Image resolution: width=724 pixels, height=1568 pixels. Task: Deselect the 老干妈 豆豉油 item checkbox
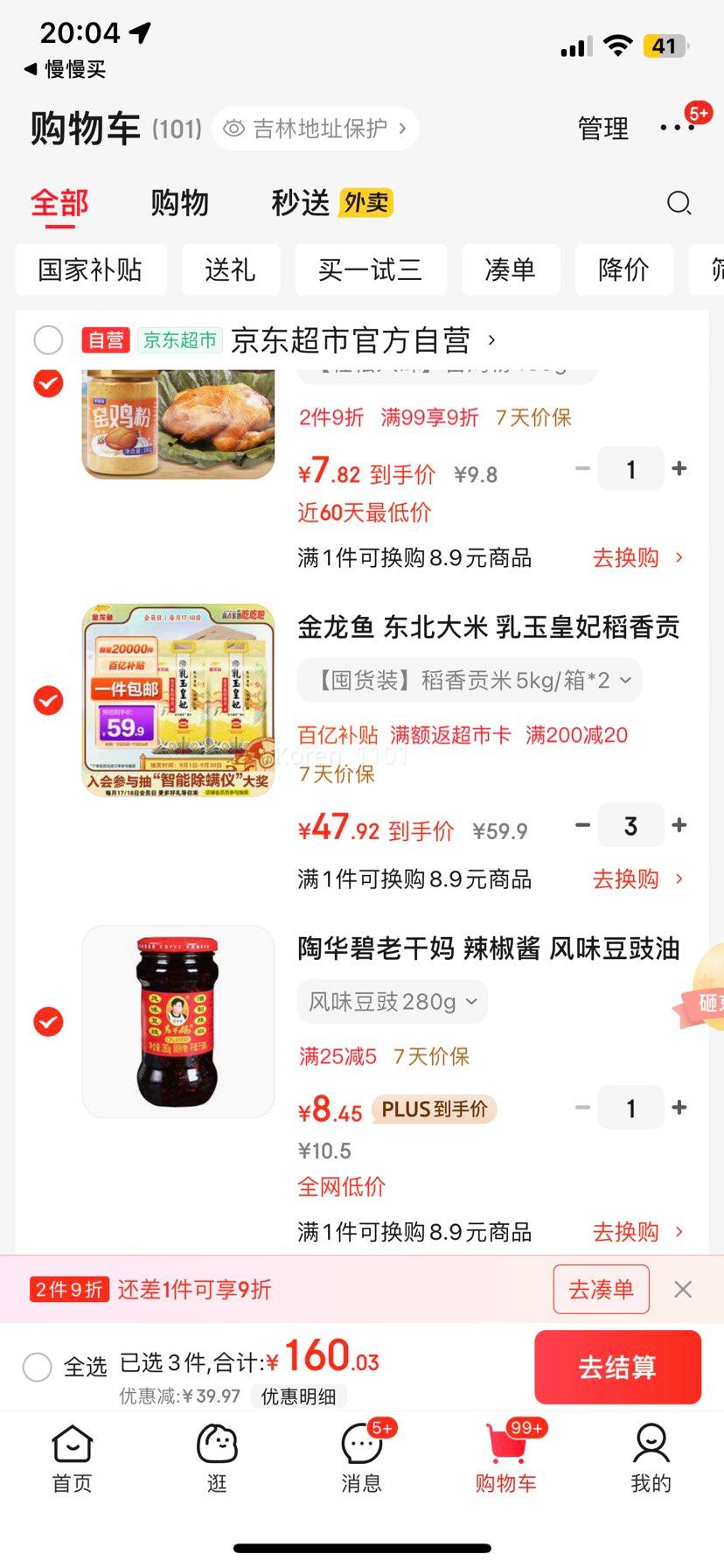point(48,1021)
